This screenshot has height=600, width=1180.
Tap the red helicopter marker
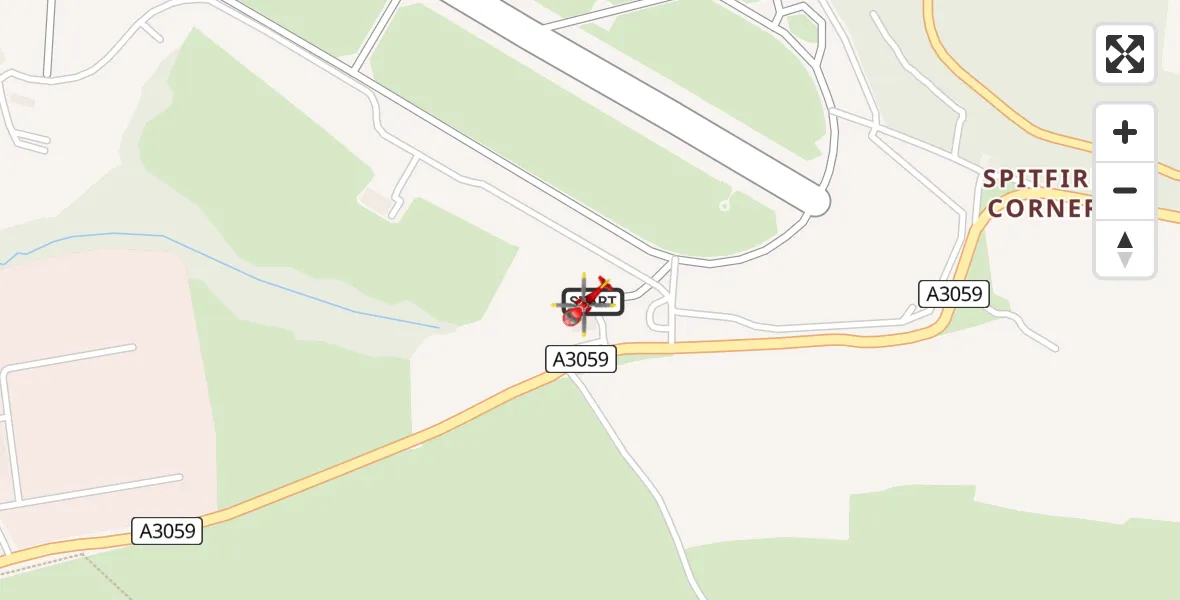pyautogui.click(x=585, y=304)
